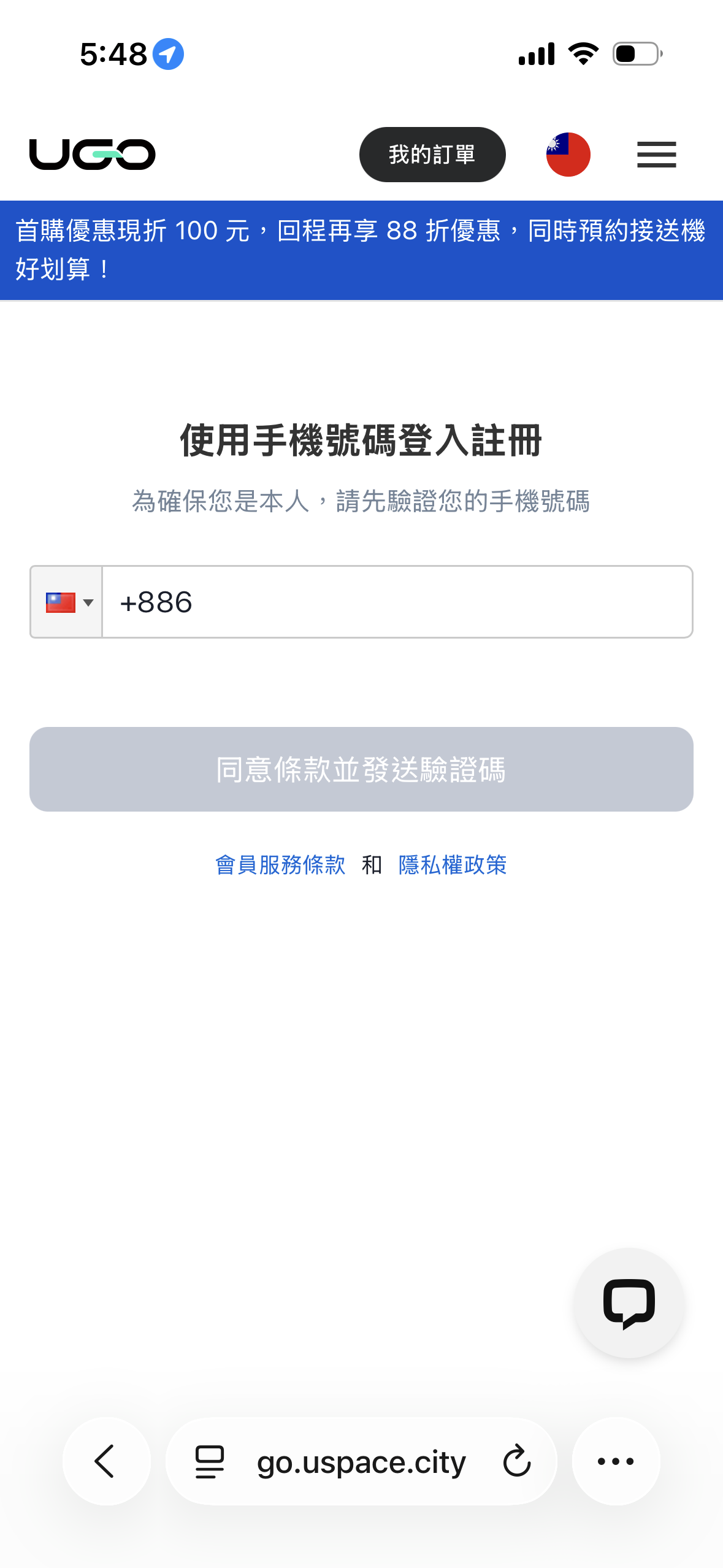723x1568 pixels.
Task: Tap the go.uspace.city address bar
Action: pos(361,1462)
